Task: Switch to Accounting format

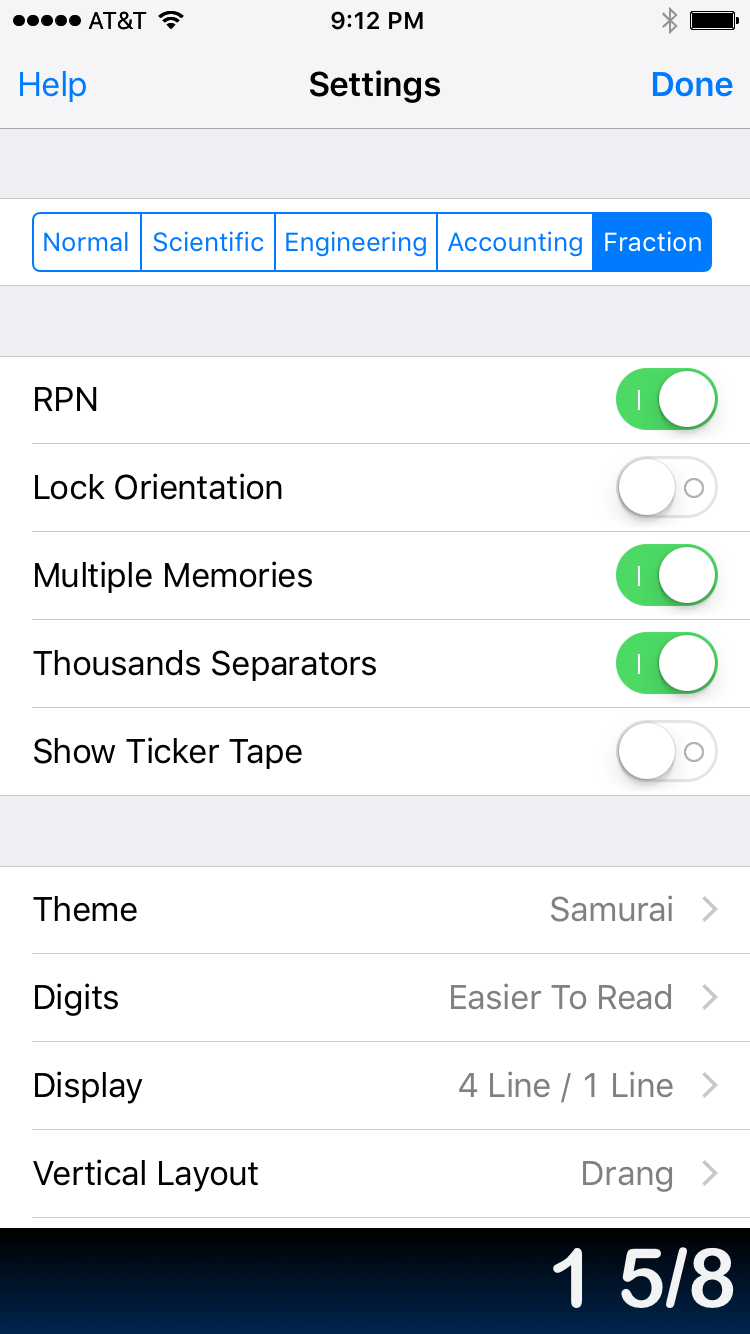Action: pos(515,242)
